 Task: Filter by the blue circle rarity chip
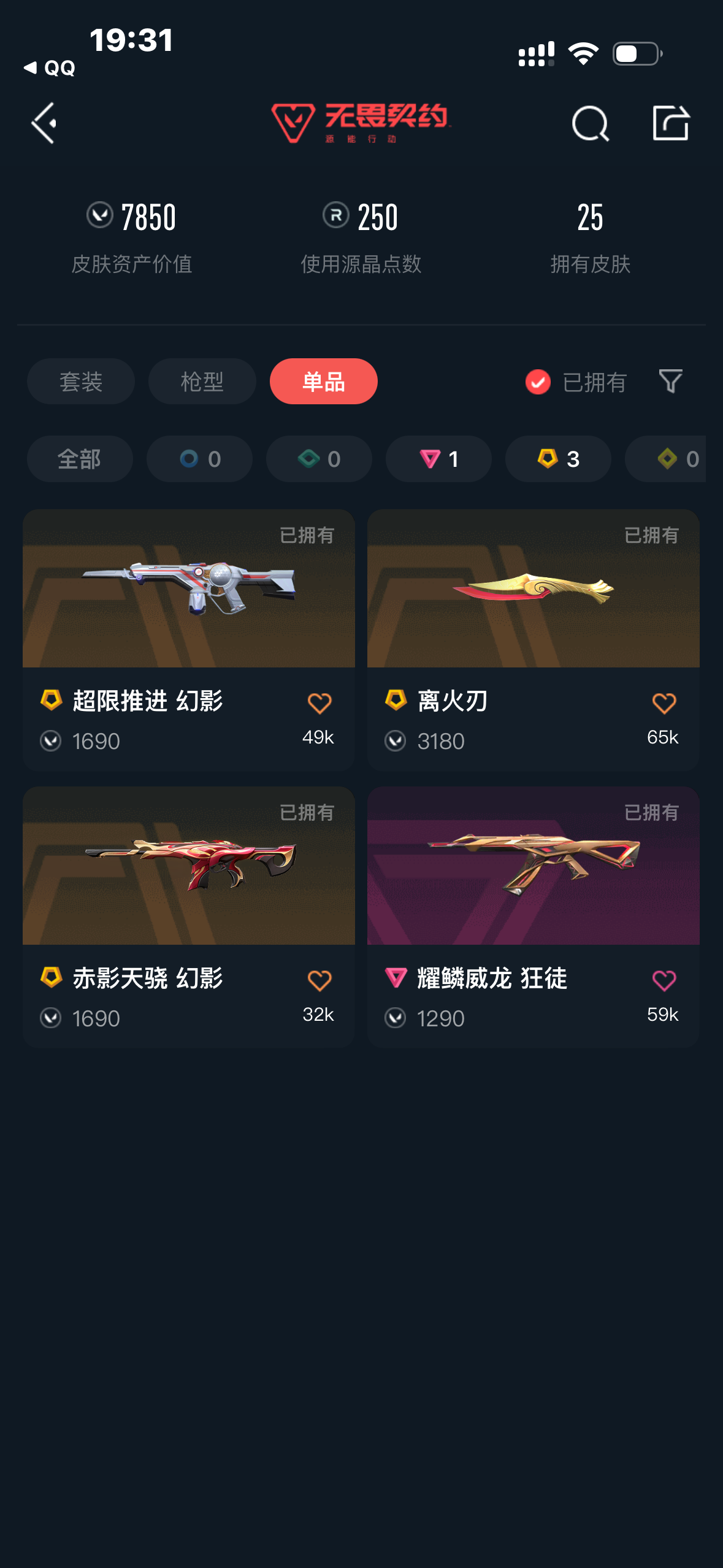199,459
